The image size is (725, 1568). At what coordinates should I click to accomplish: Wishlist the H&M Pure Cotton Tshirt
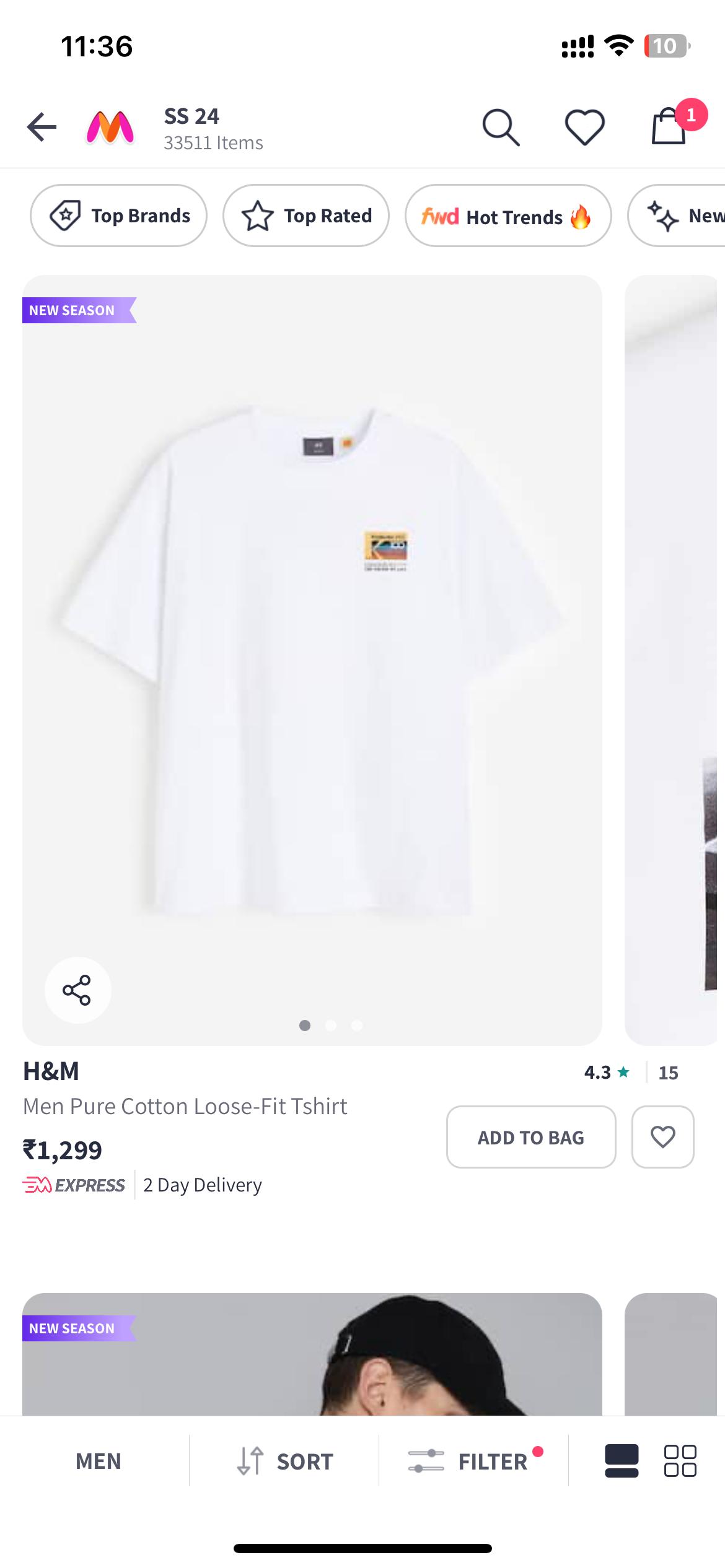662,1137
